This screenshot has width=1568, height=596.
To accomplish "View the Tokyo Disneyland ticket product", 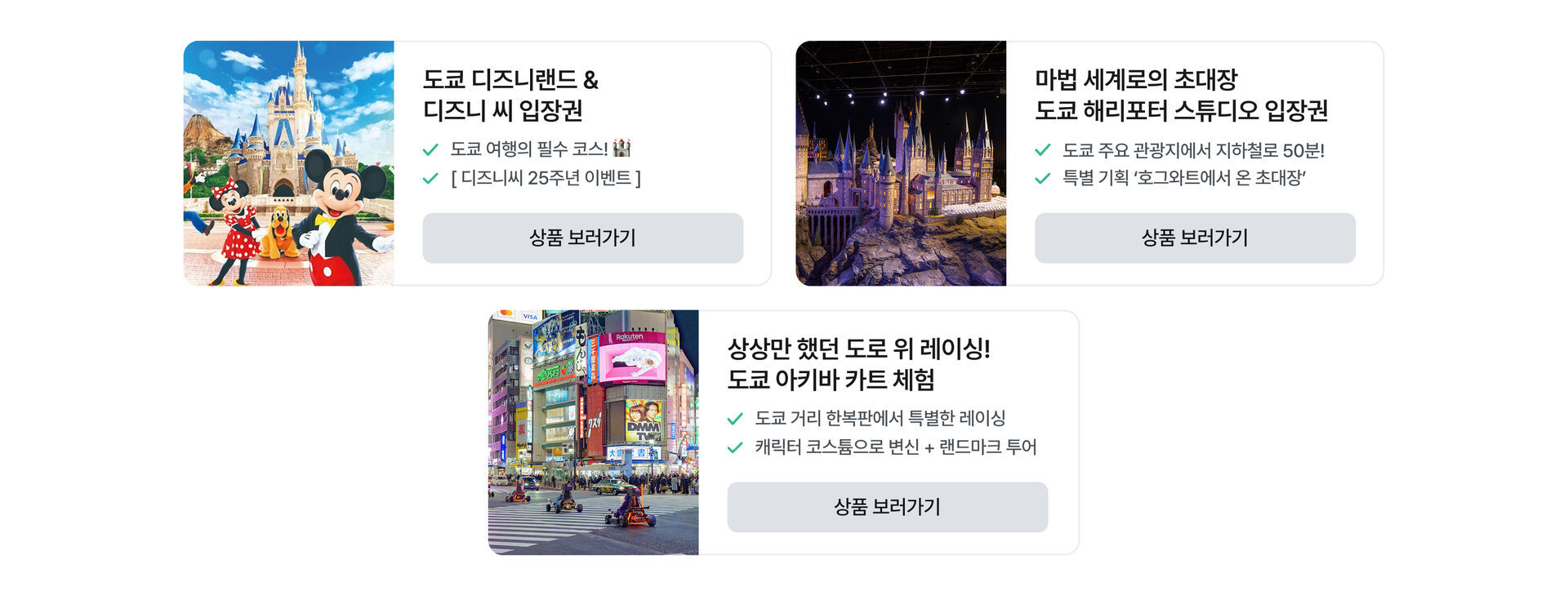I will click(x=582, y=238).
